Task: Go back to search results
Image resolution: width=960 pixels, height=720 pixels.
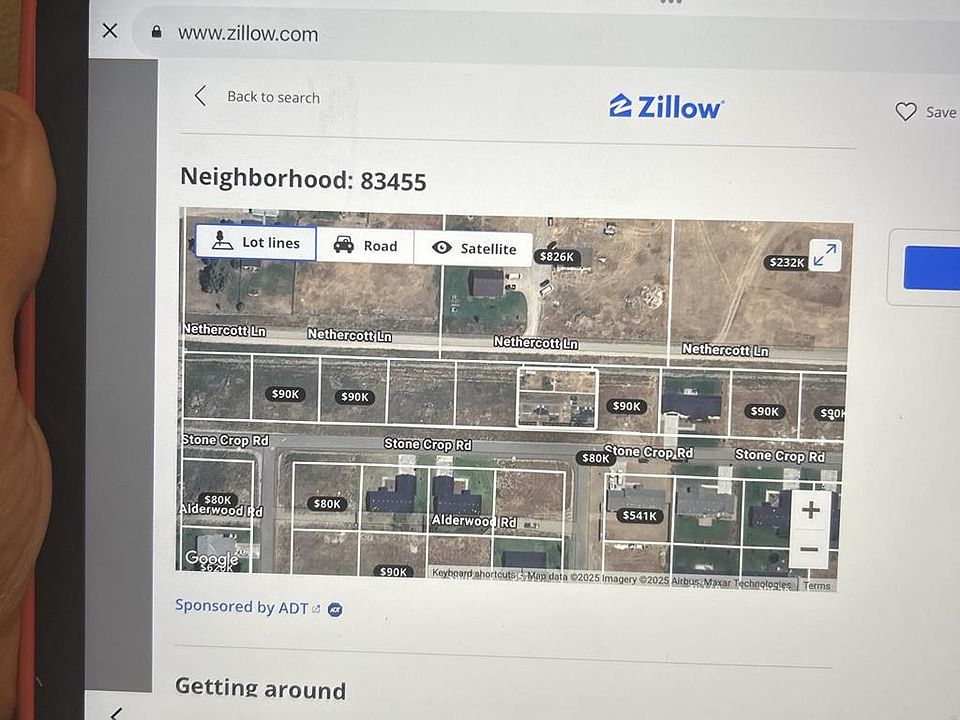Action: 258,97
